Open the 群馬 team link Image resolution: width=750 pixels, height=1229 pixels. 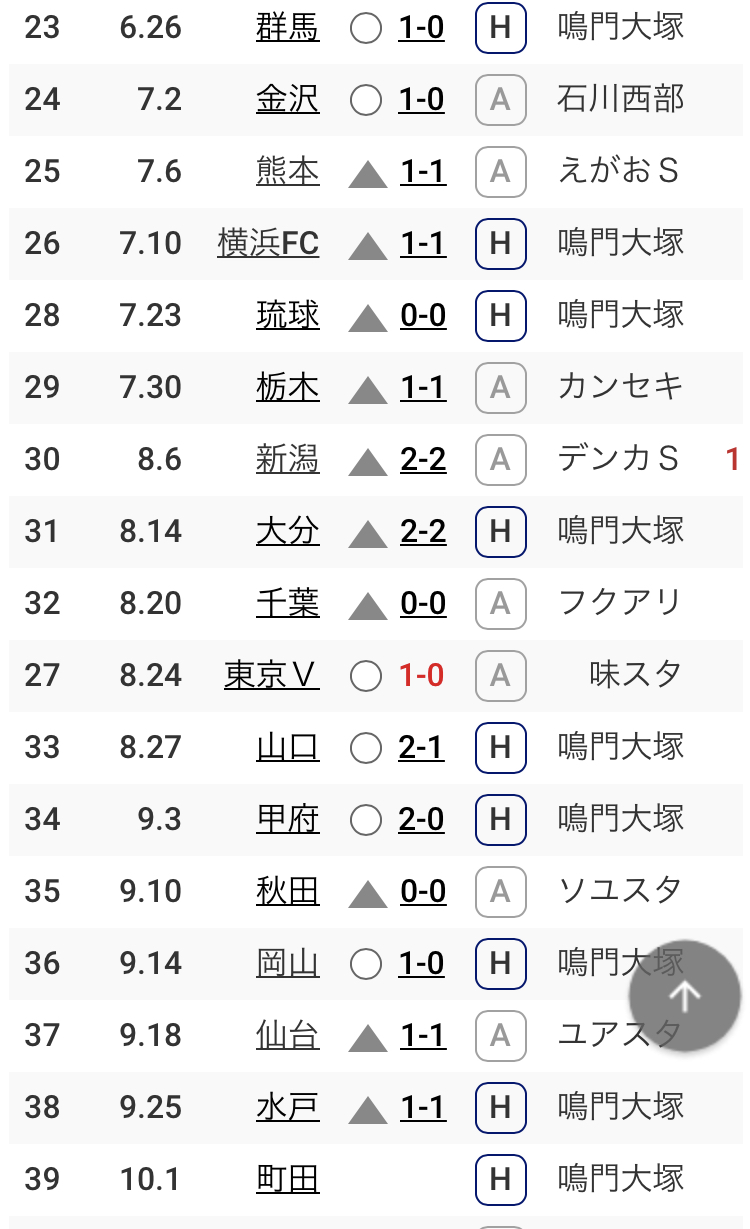point(288,27)
